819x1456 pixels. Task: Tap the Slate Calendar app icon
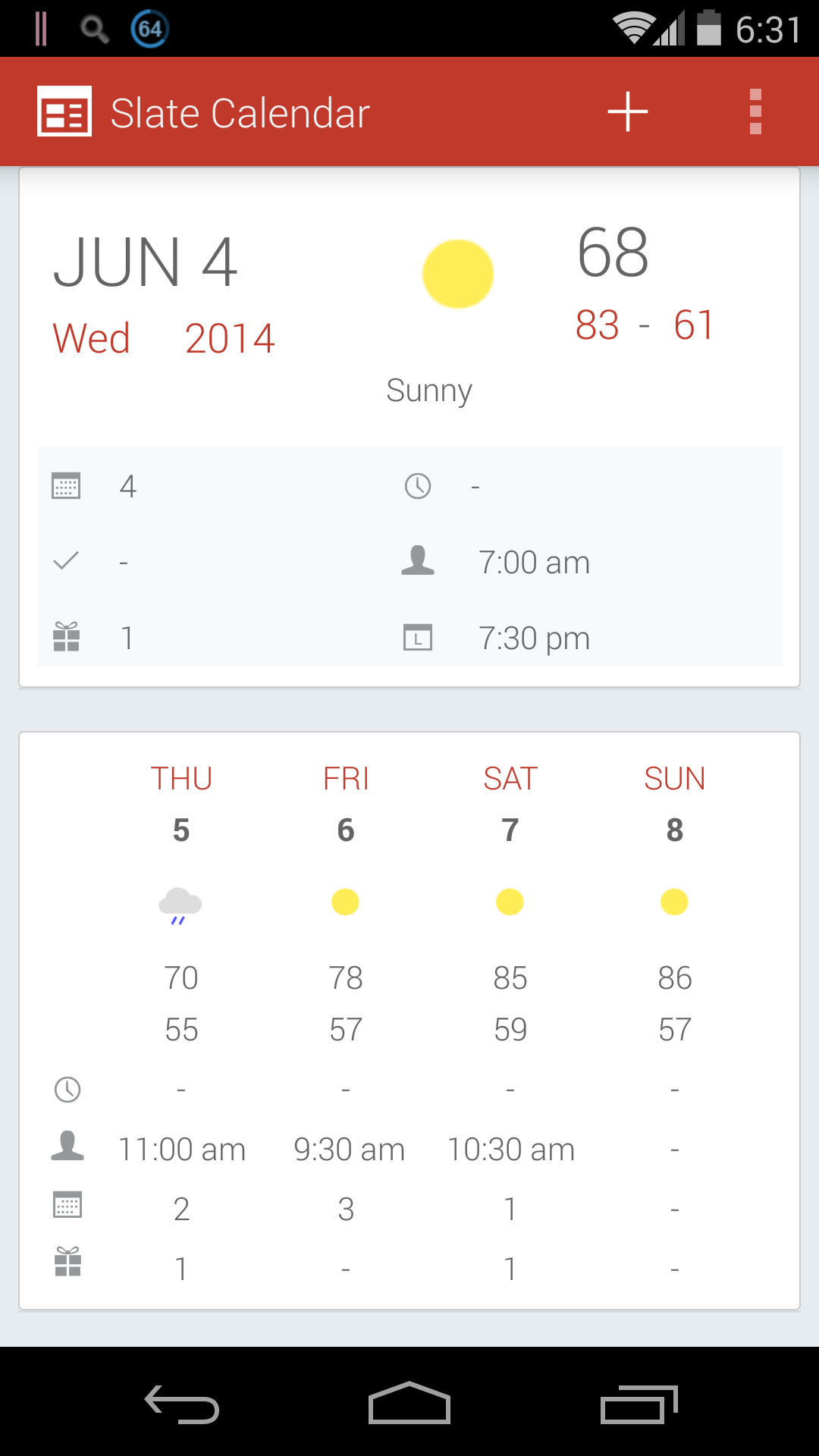(64, 112)
